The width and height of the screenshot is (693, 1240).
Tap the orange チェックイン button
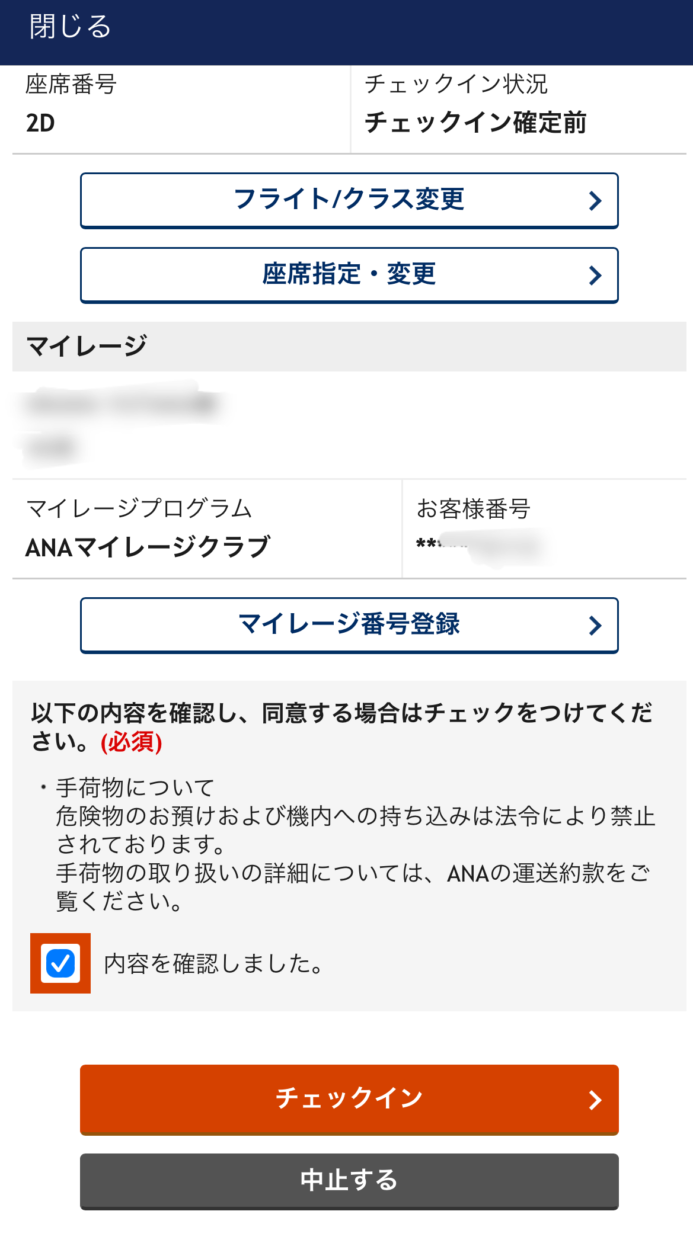click(x=349, y=1099)
